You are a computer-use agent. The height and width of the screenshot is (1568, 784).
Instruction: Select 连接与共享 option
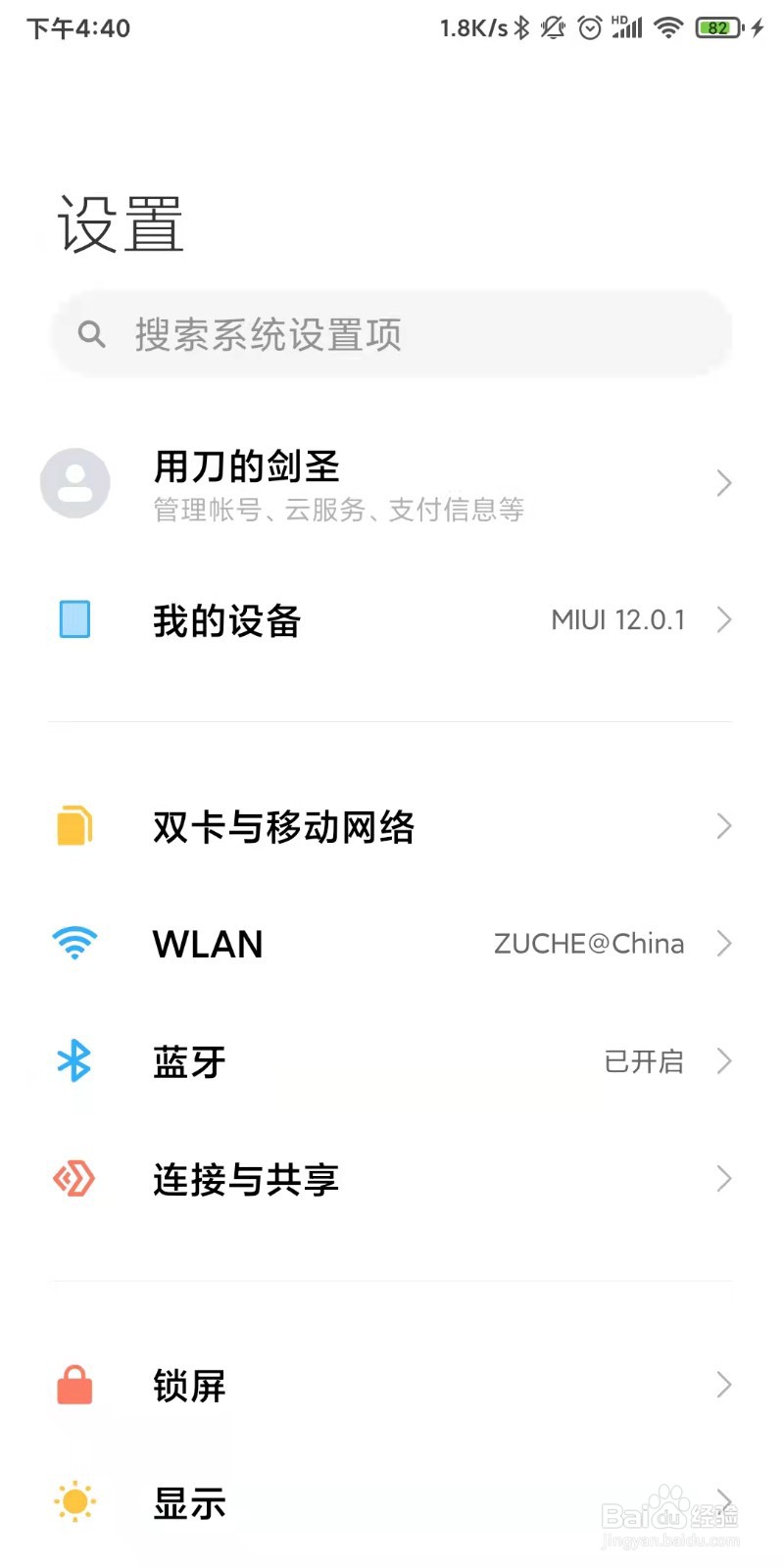tap(392, 1179)
